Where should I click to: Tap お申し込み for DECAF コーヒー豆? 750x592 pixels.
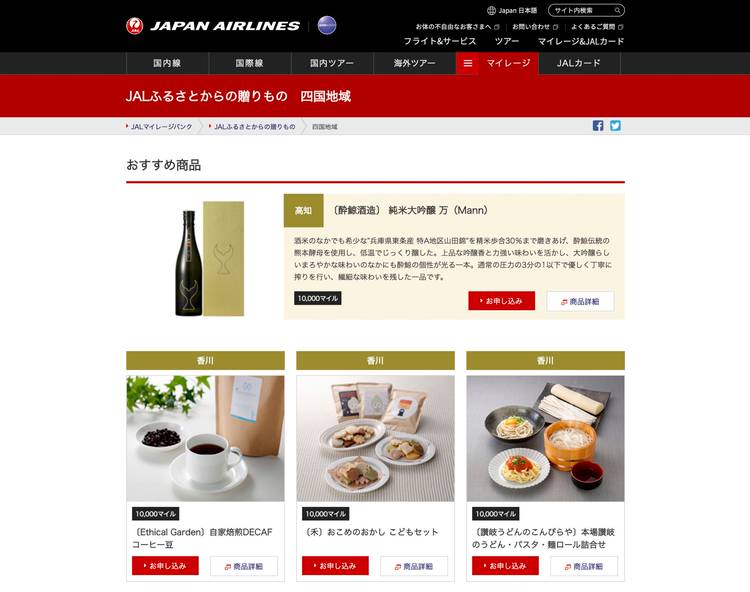click(x=165, y=566)
